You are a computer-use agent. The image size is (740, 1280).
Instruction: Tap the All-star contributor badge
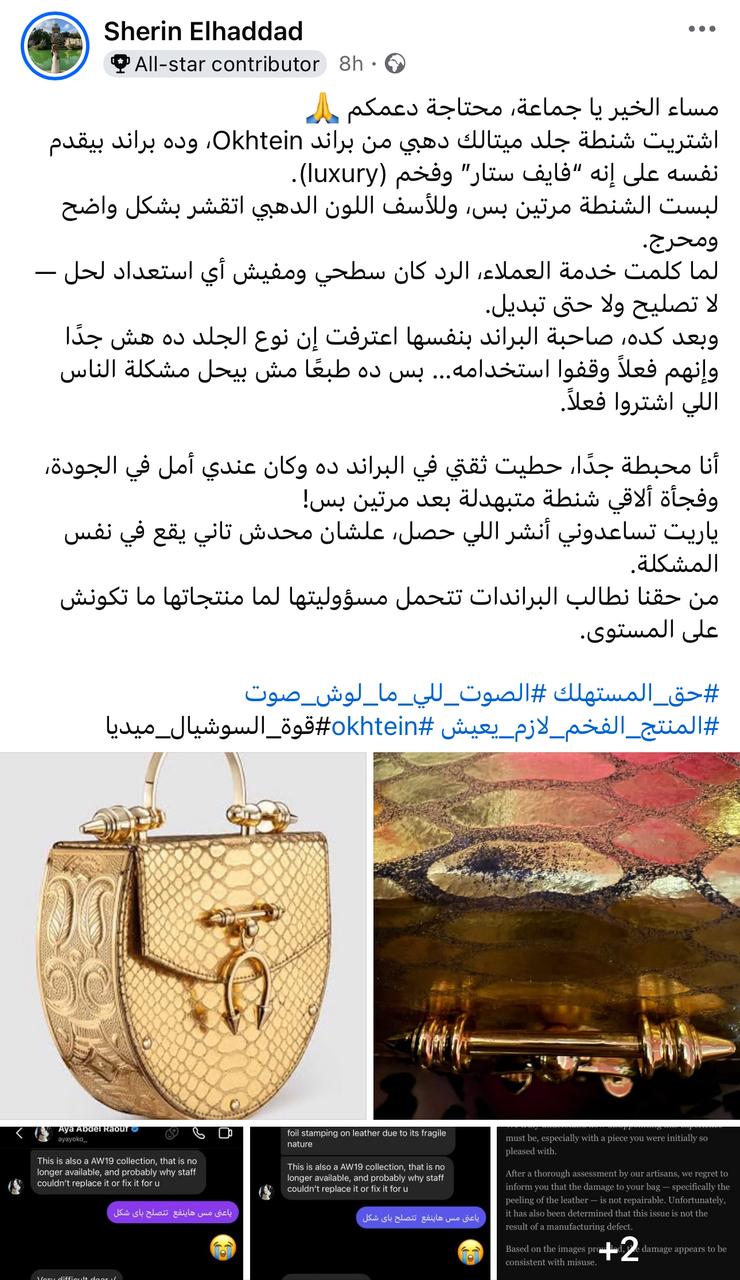click(216, 64)
